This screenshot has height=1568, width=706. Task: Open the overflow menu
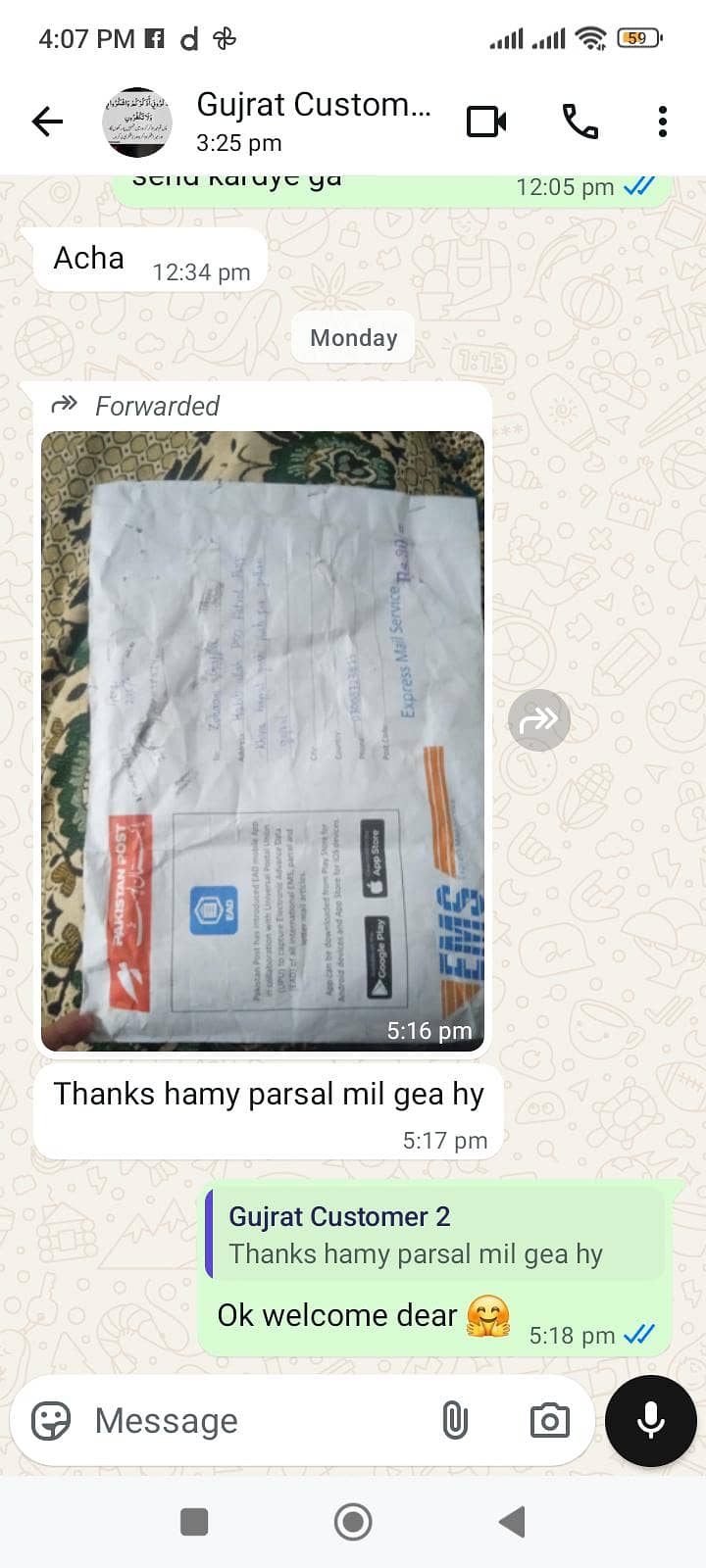tap(663, 122)
